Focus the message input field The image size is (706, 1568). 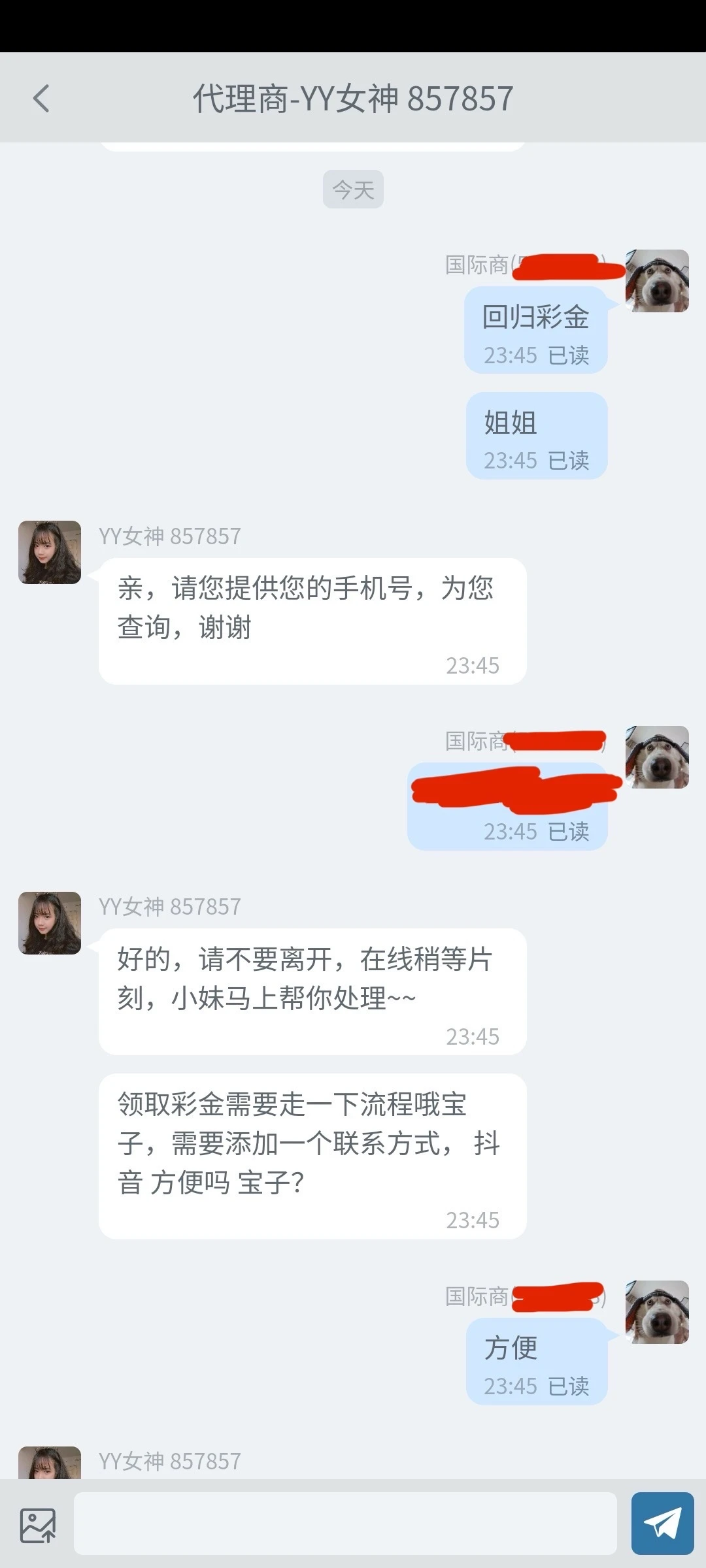(x=345, y=1524)
